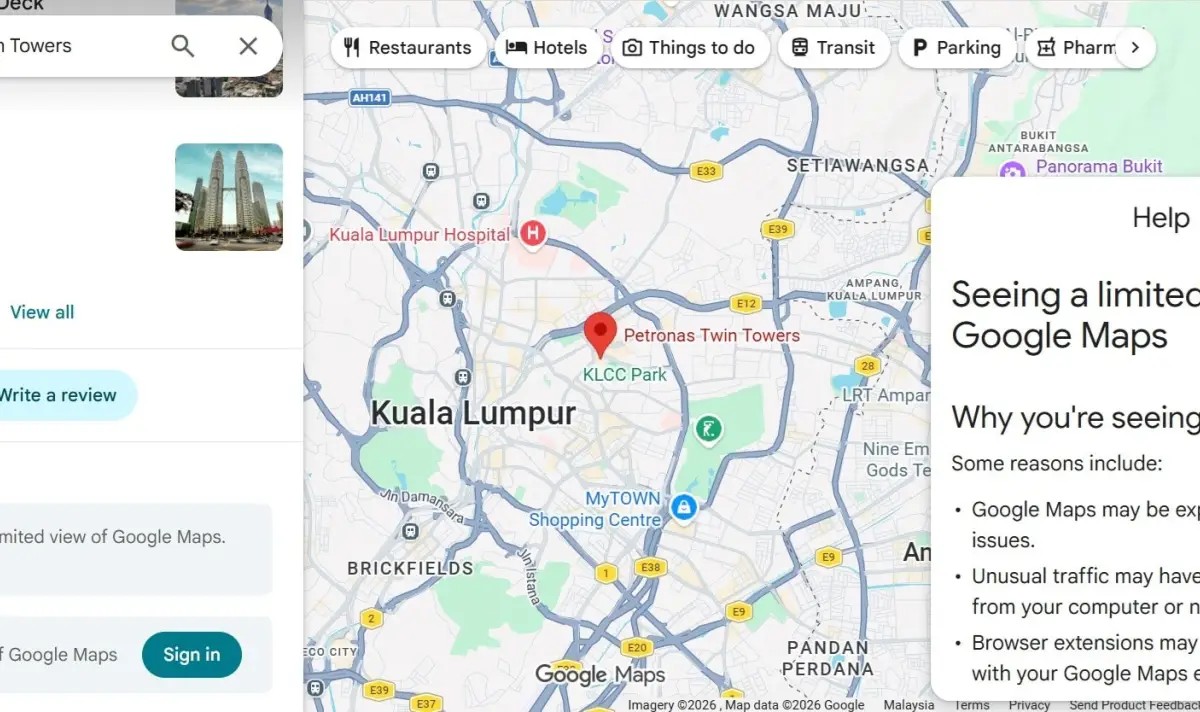Select the Transit chip

point(833,47)
